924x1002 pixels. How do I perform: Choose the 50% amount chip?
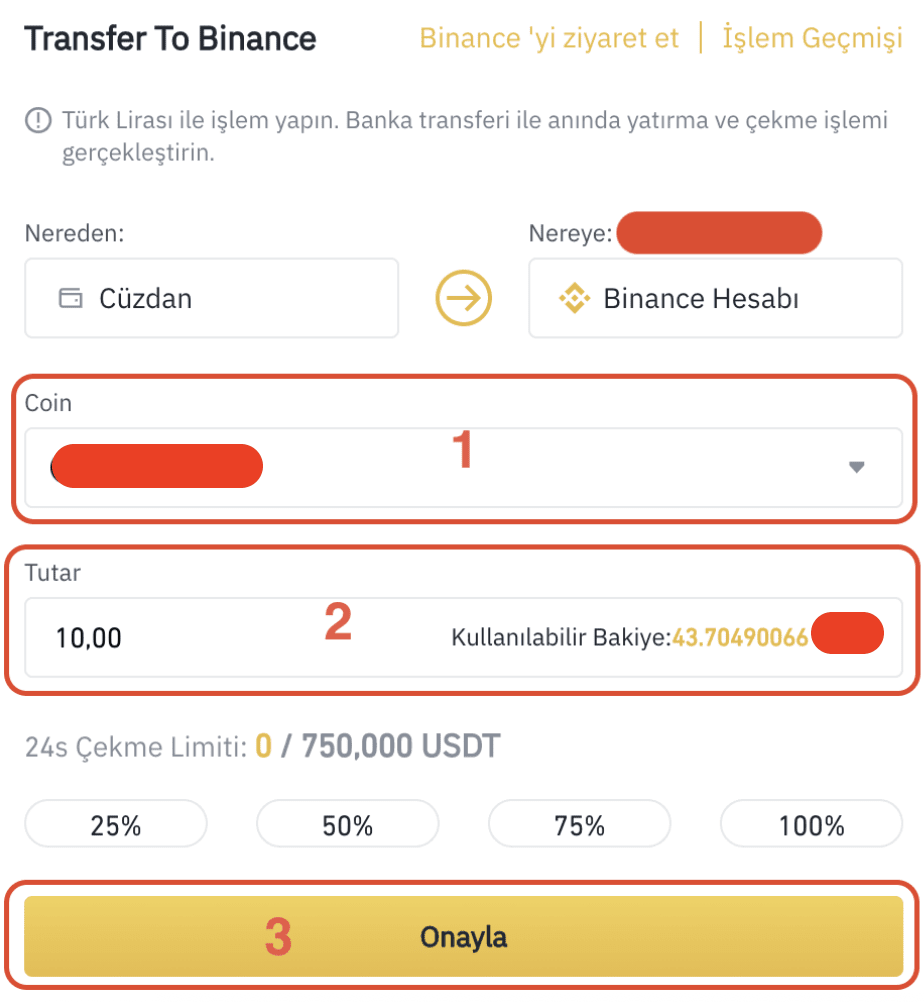coord(347,825)
